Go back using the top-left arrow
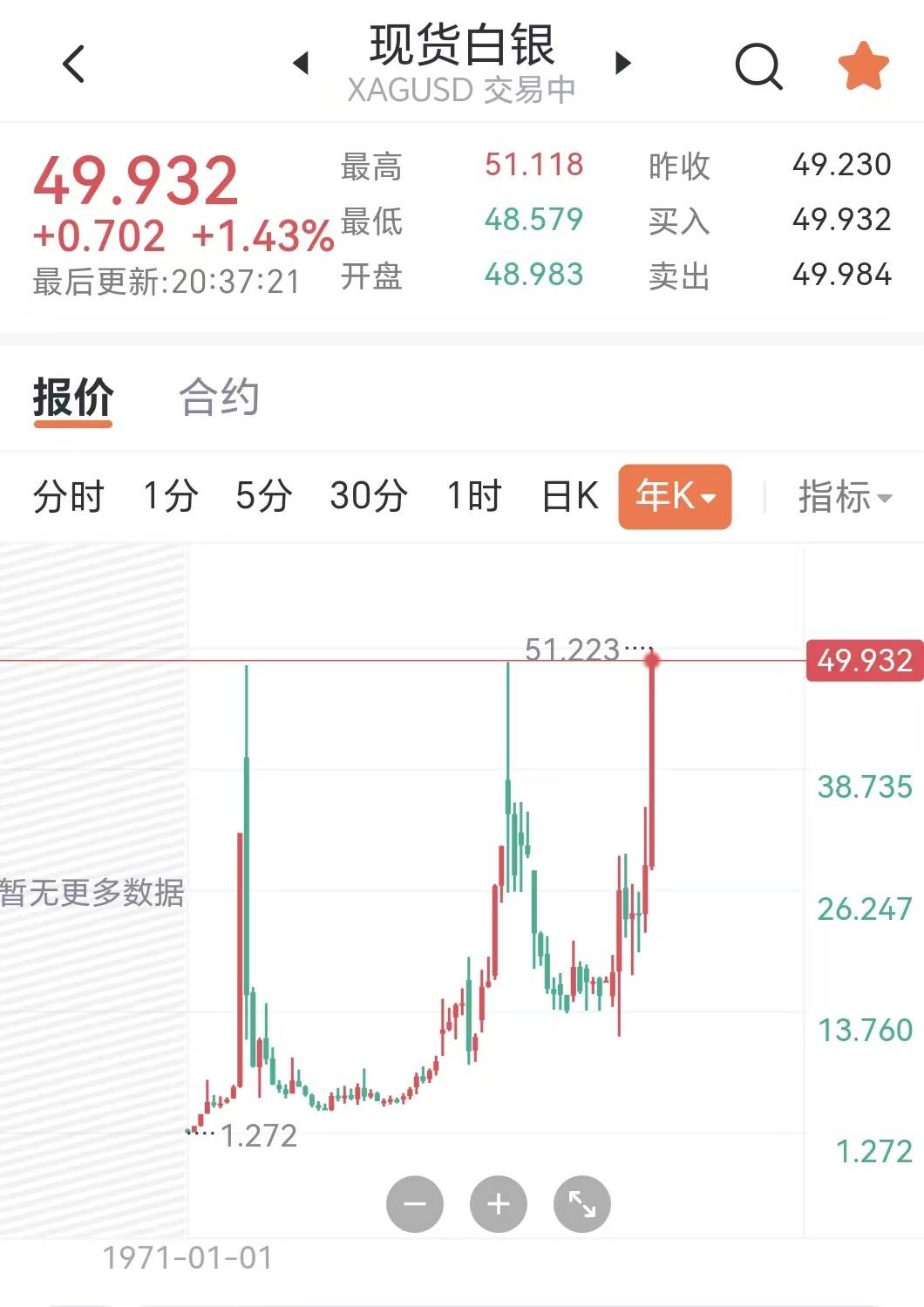The image size is (924, 1307). click(74, 64)
